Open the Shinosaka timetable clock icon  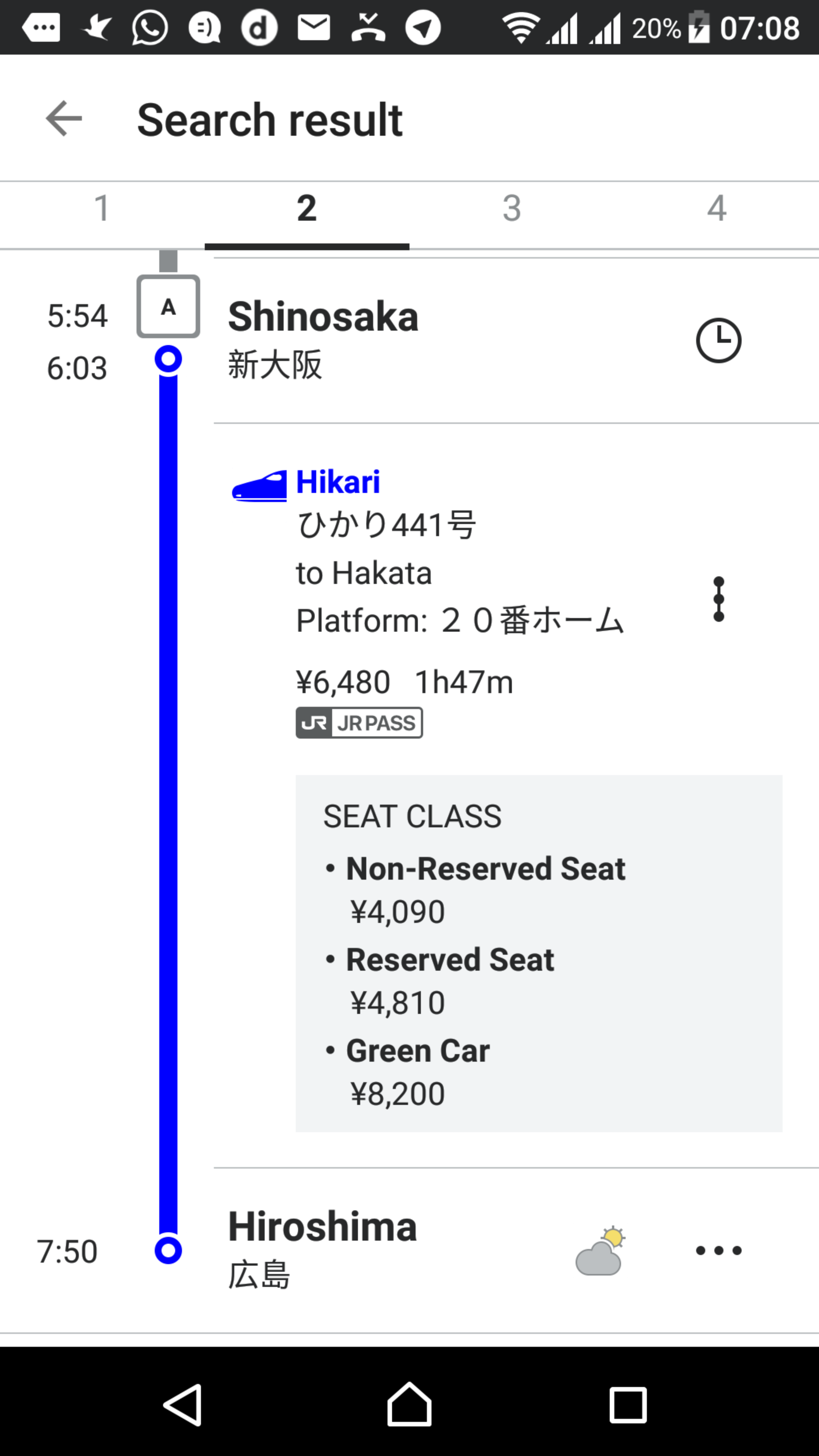click(718, 340)
